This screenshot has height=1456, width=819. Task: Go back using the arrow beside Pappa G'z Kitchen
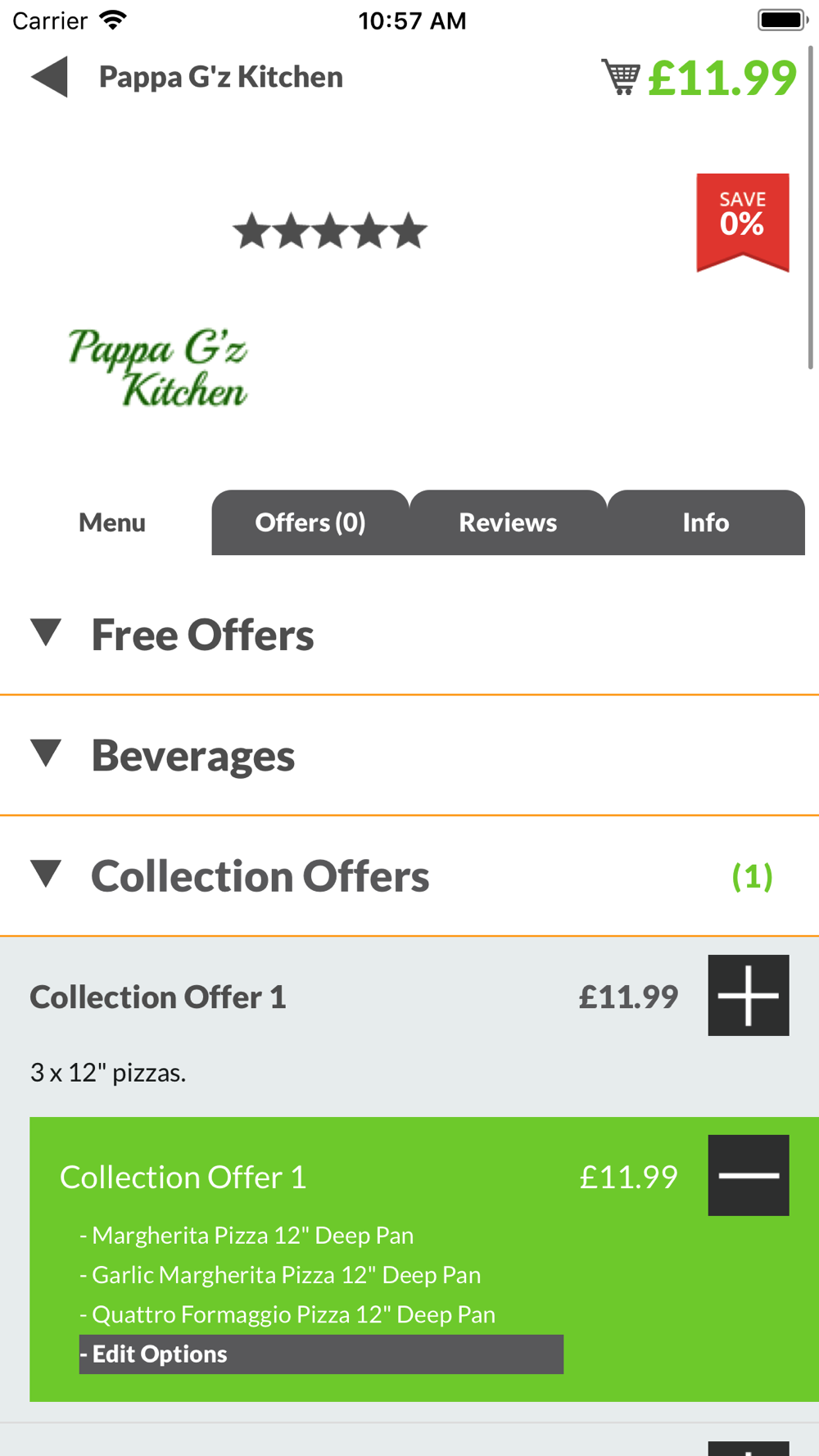[x=49, y=77]
